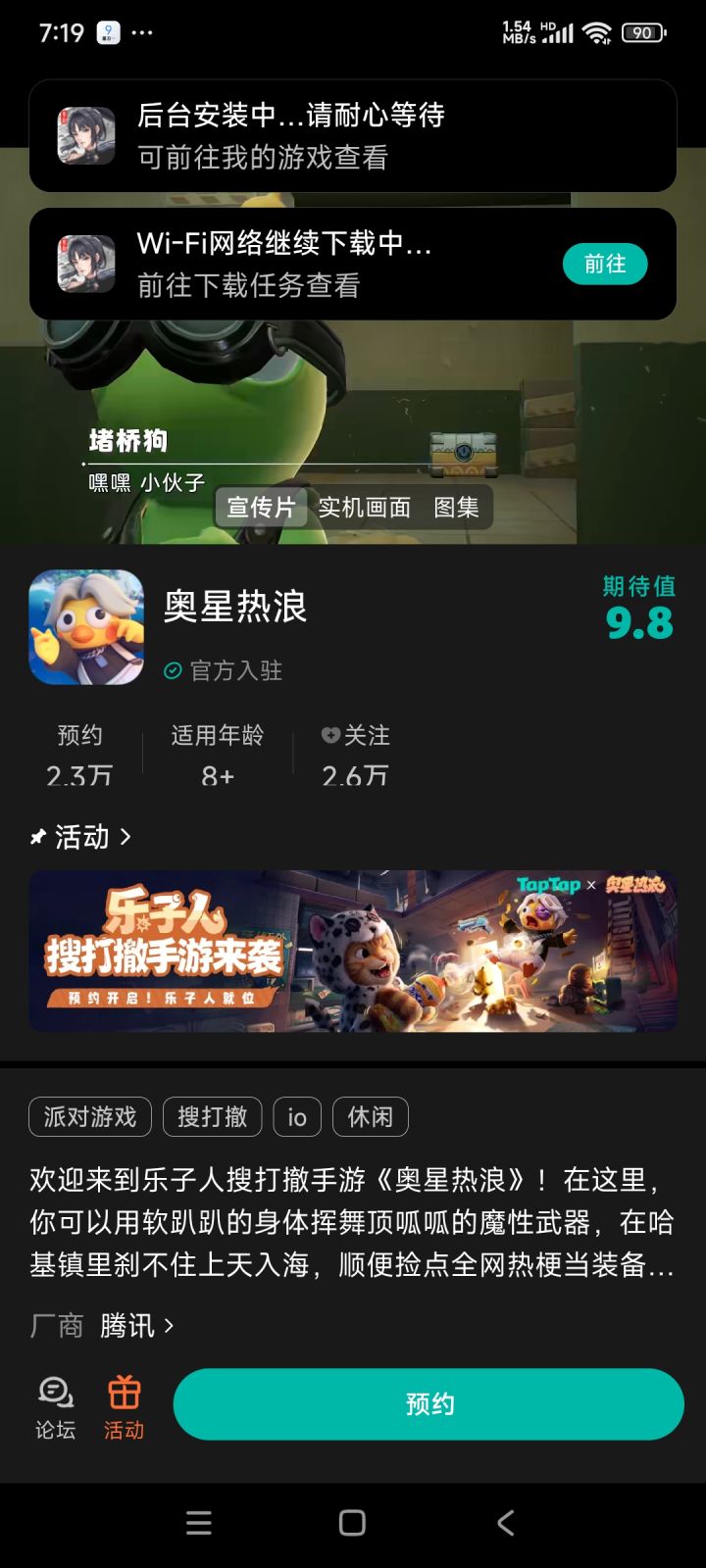The width and height of the screenshot is (706, 1568).
Task: Tap the 预约 reservation button
Action: point(430,1403)
